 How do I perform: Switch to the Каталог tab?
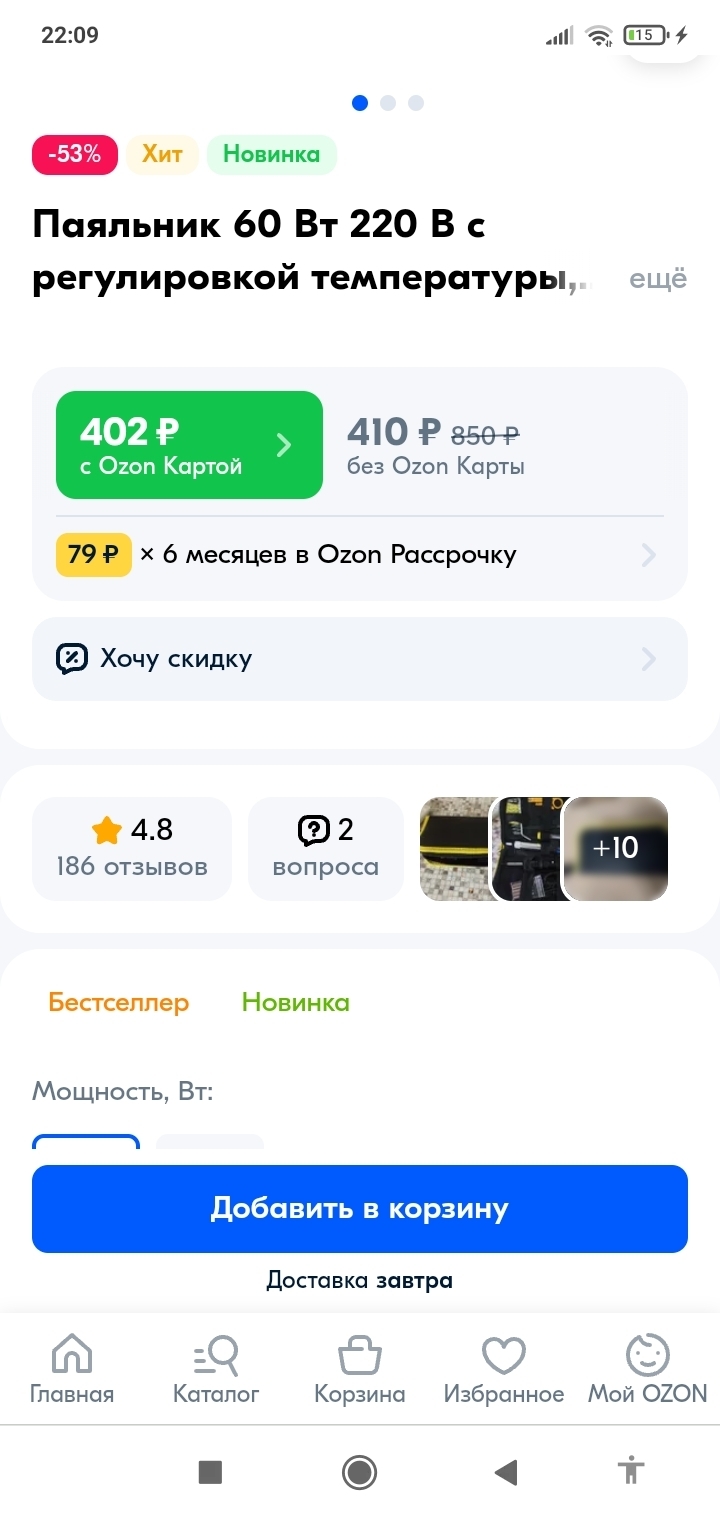point(216,1370)
